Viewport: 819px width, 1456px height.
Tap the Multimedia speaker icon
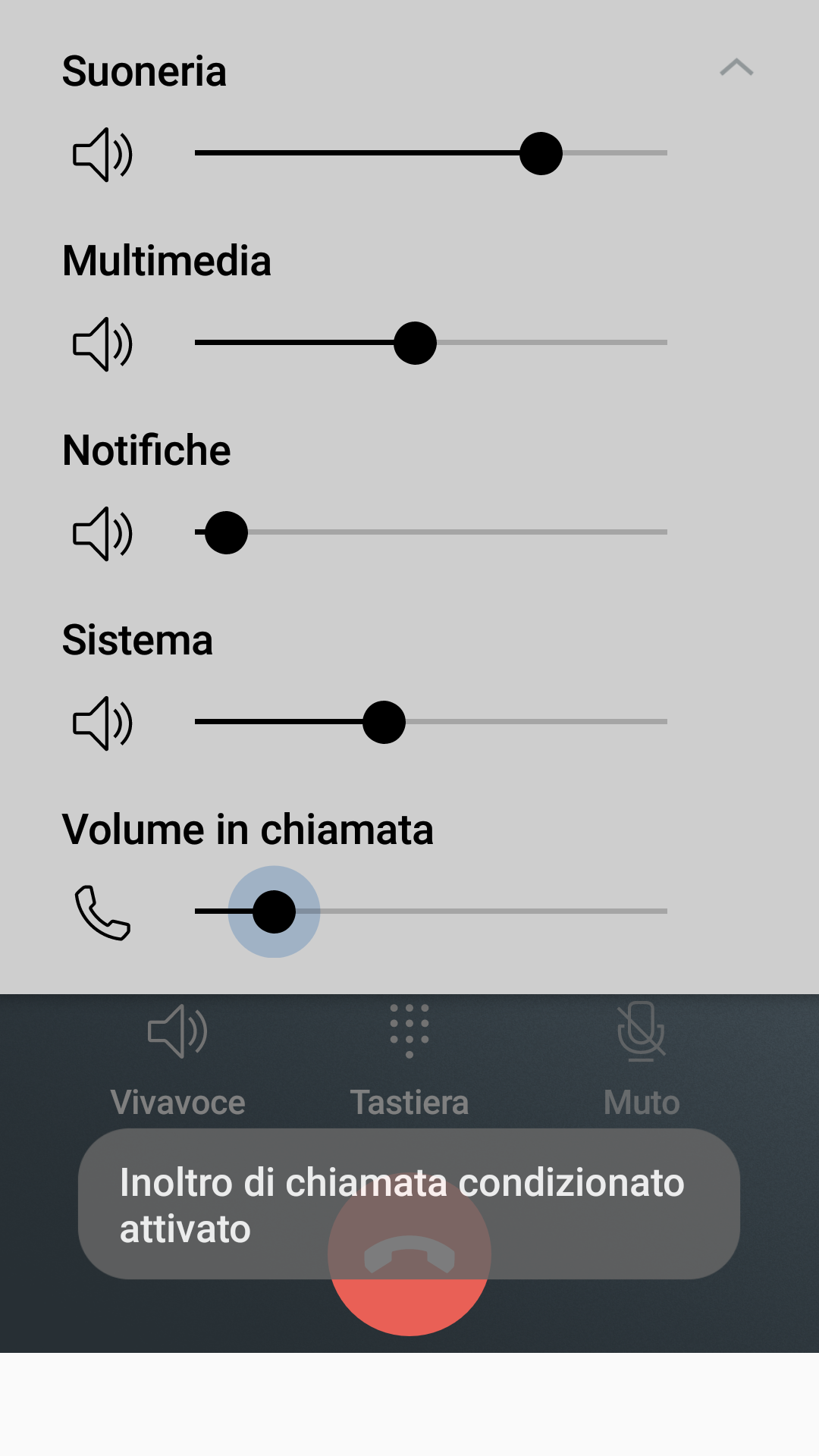pyautogui.click(x=102, y=344)
